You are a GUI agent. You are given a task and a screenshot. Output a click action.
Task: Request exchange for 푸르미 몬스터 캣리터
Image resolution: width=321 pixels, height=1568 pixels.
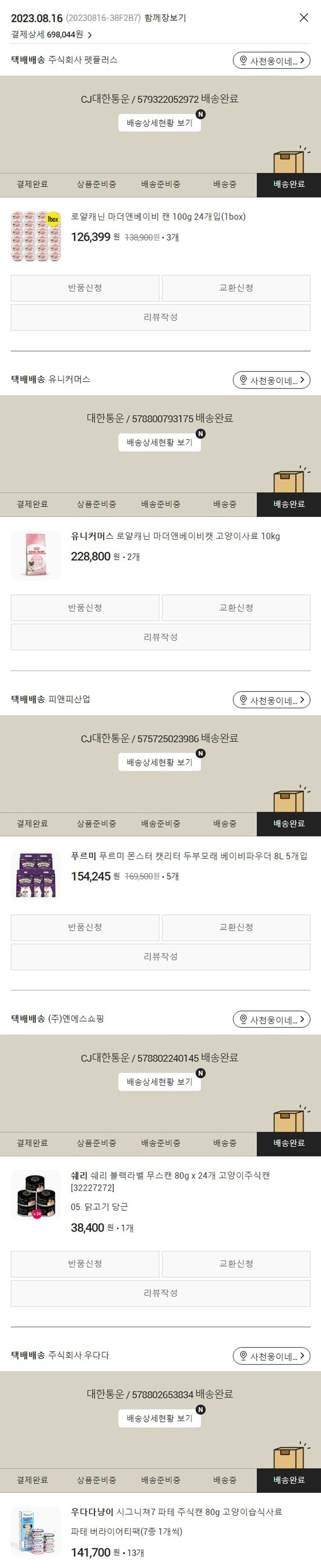pos(236,927)
